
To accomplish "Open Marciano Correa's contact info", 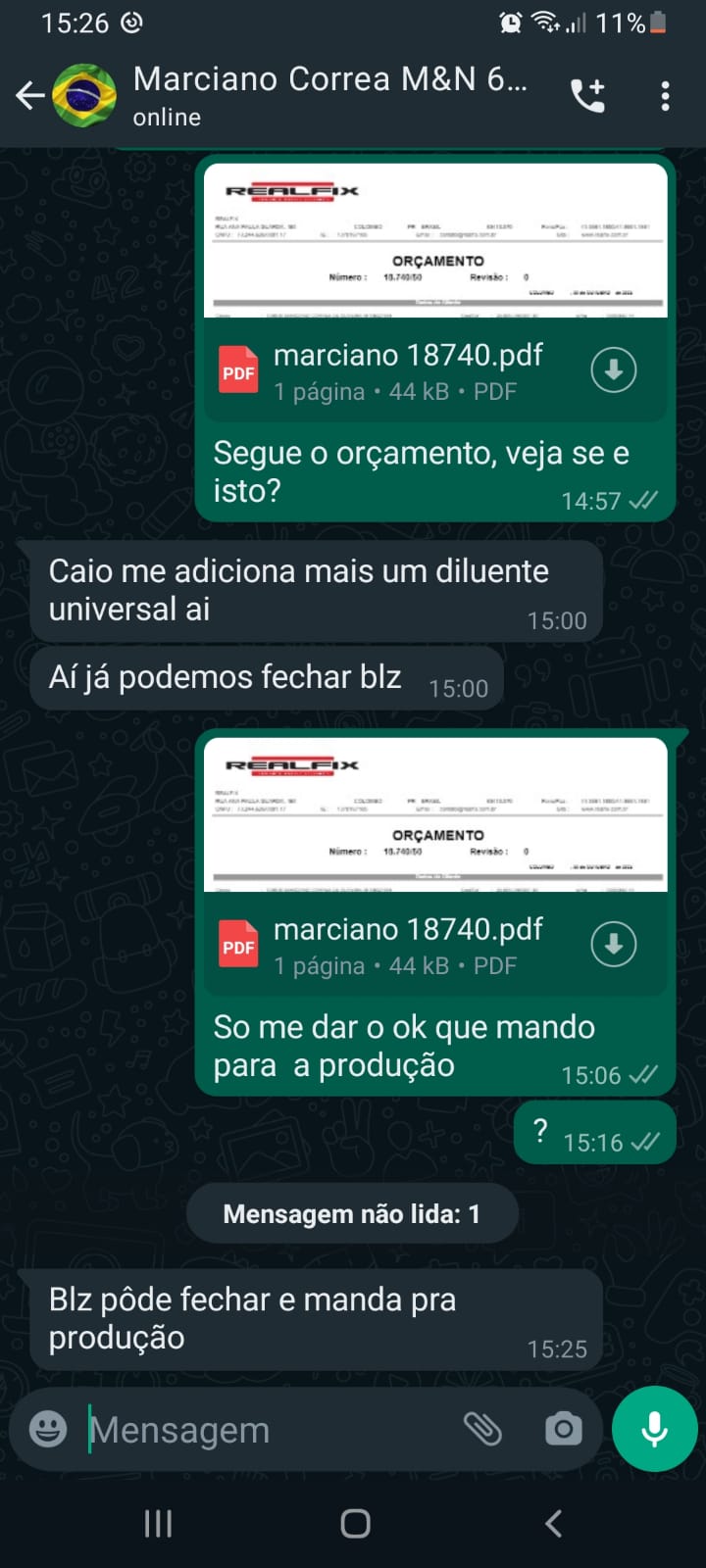I will tap(328, 95).
